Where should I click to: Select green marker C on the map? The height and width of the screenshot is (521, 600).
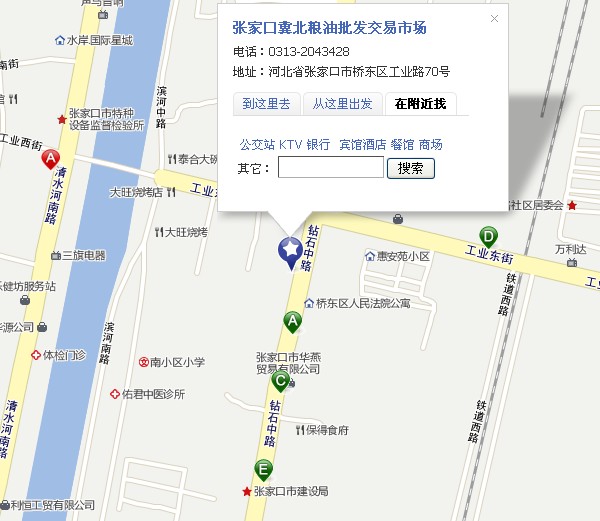coord(281,380)
